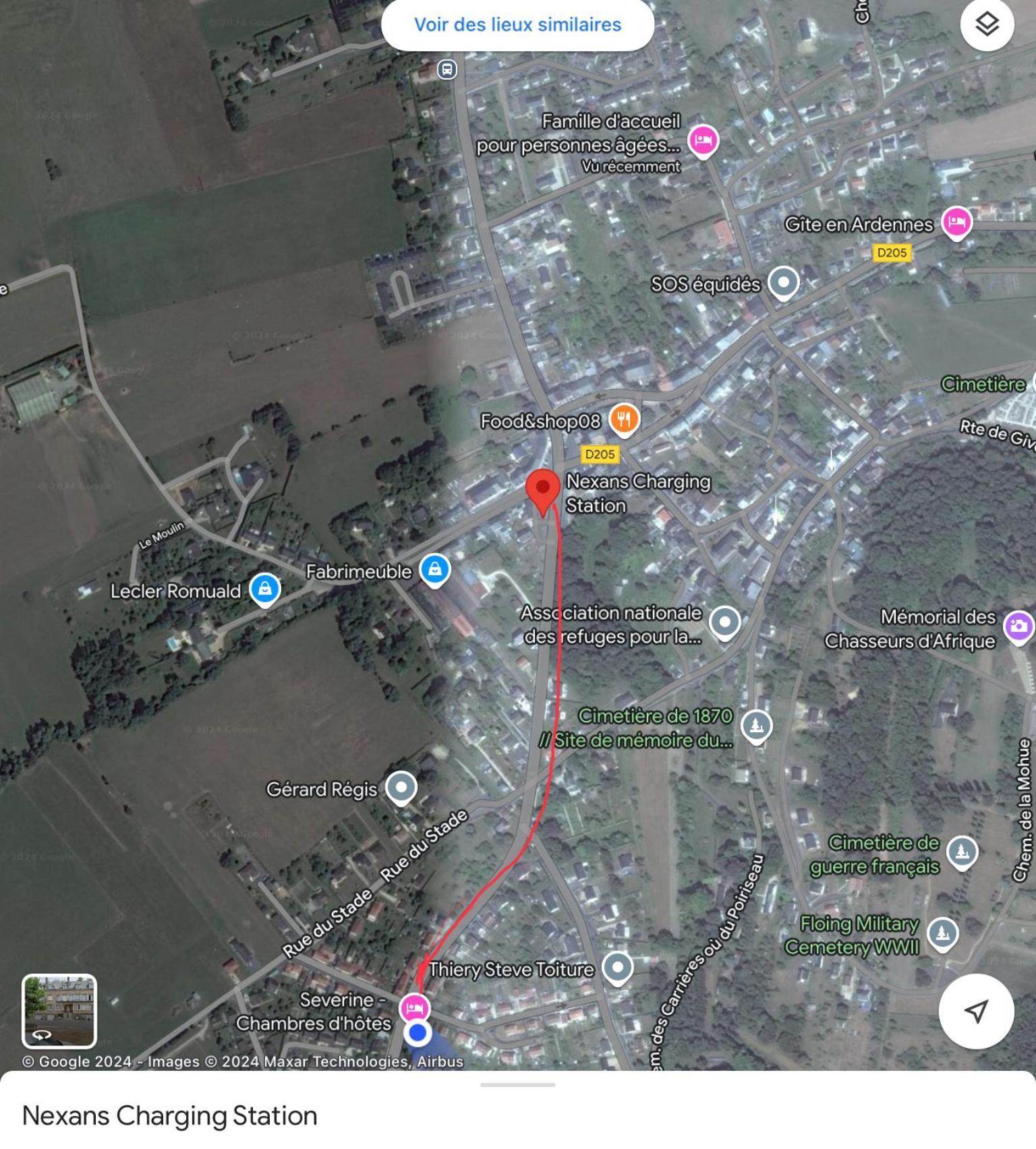Open the Gérard Régis marker

401,786
